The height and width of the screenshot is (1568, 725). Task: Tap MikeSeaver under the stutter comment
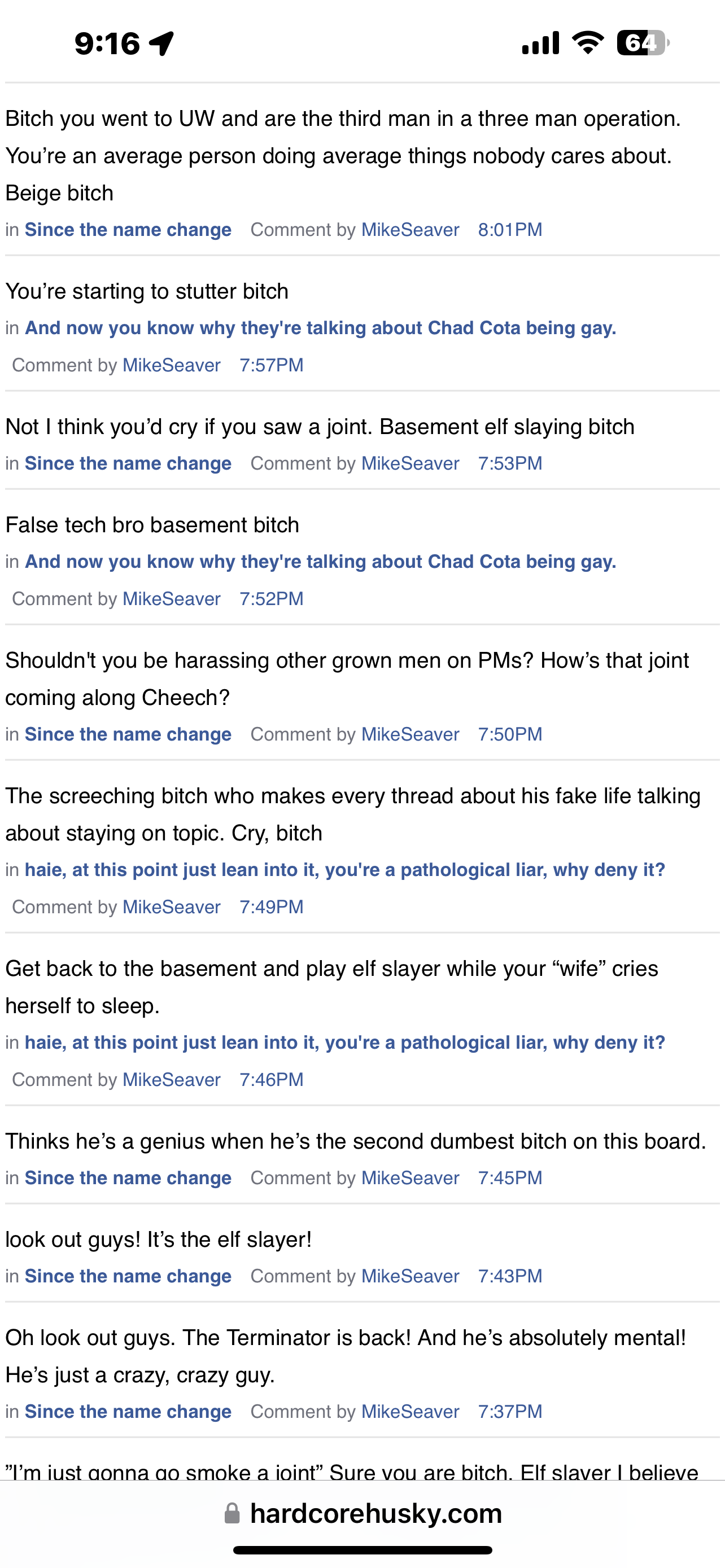tap(171, 365)
